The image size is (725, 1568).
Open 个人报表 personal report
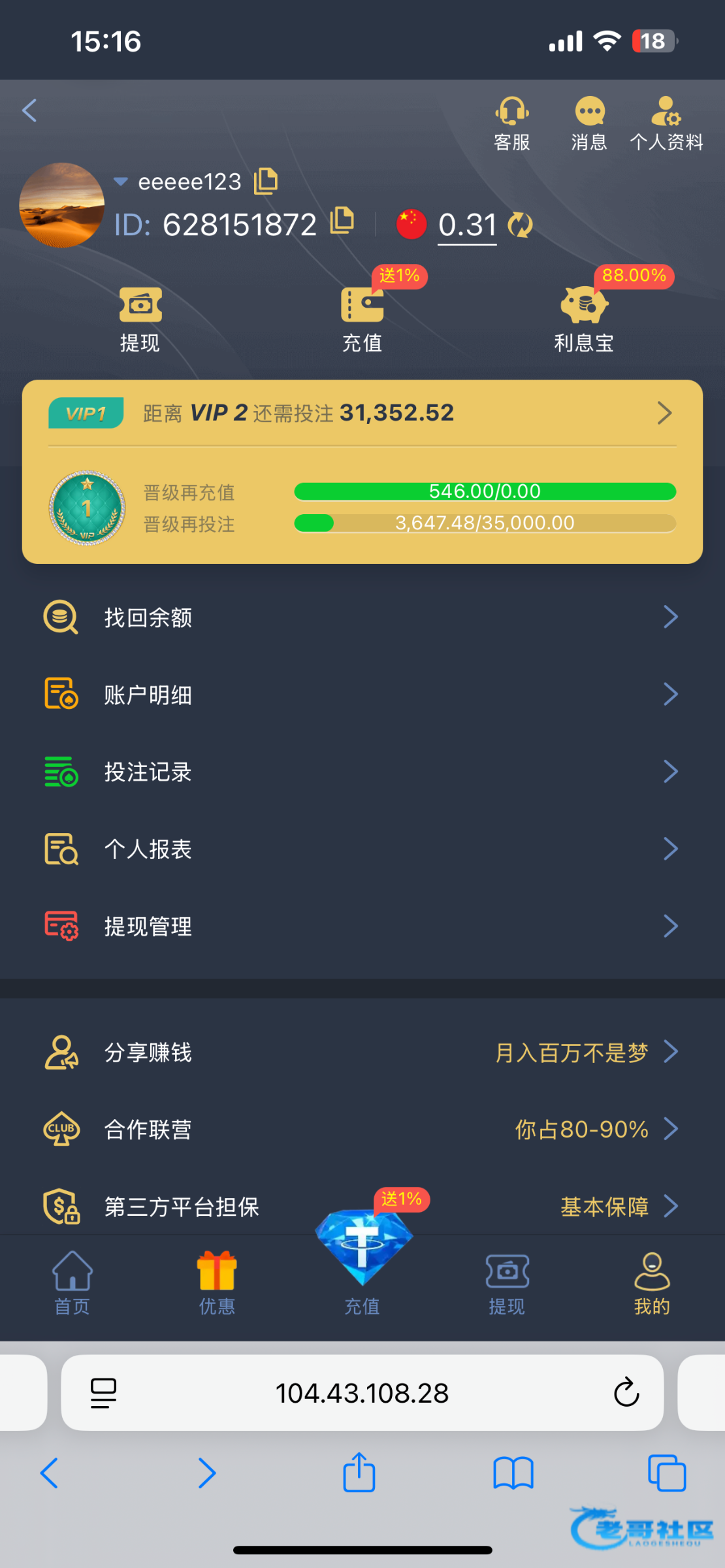(362, 849)
